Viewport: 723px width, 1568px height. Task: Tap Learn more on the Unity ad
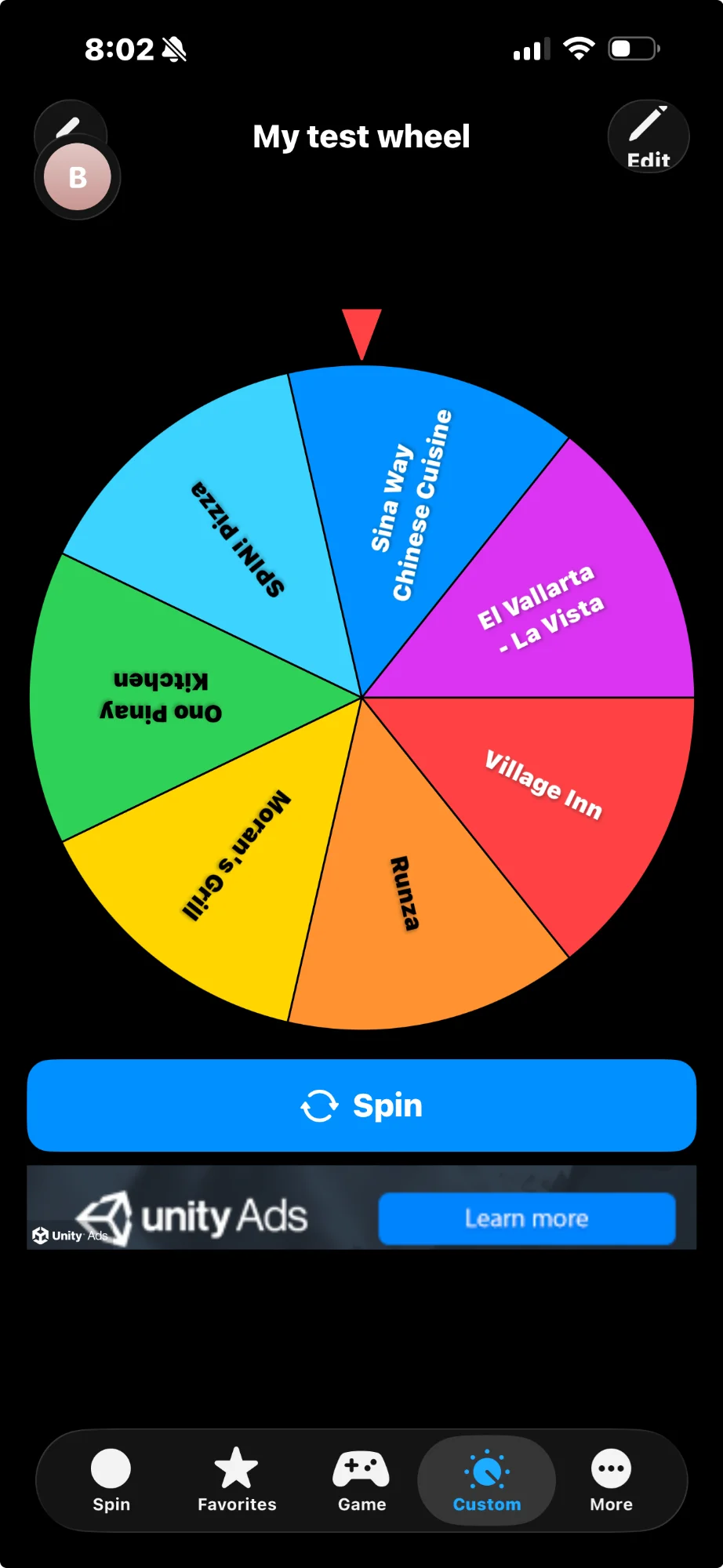point(526,1218)
